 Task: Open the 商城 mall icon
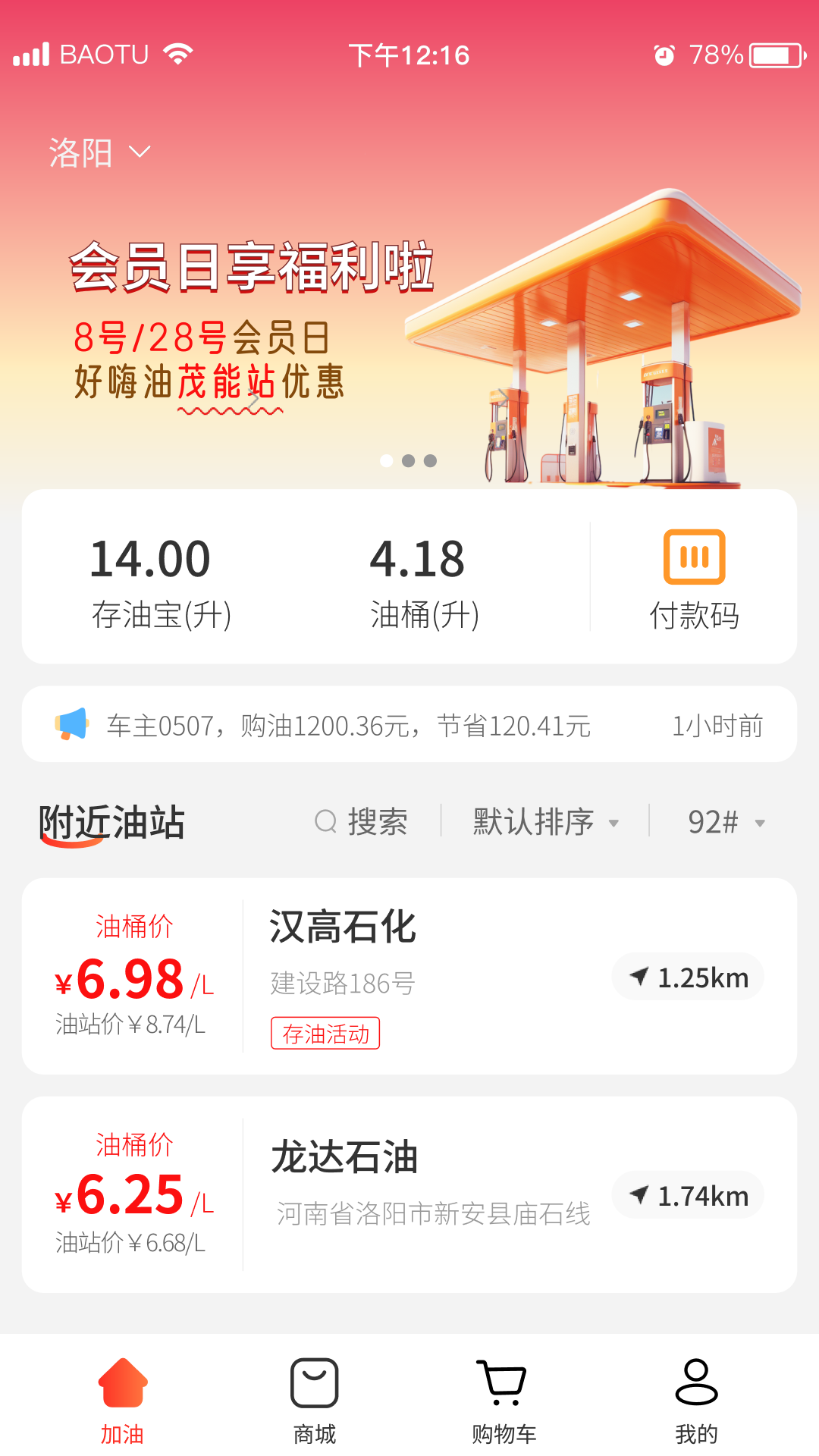(314, 1383)
